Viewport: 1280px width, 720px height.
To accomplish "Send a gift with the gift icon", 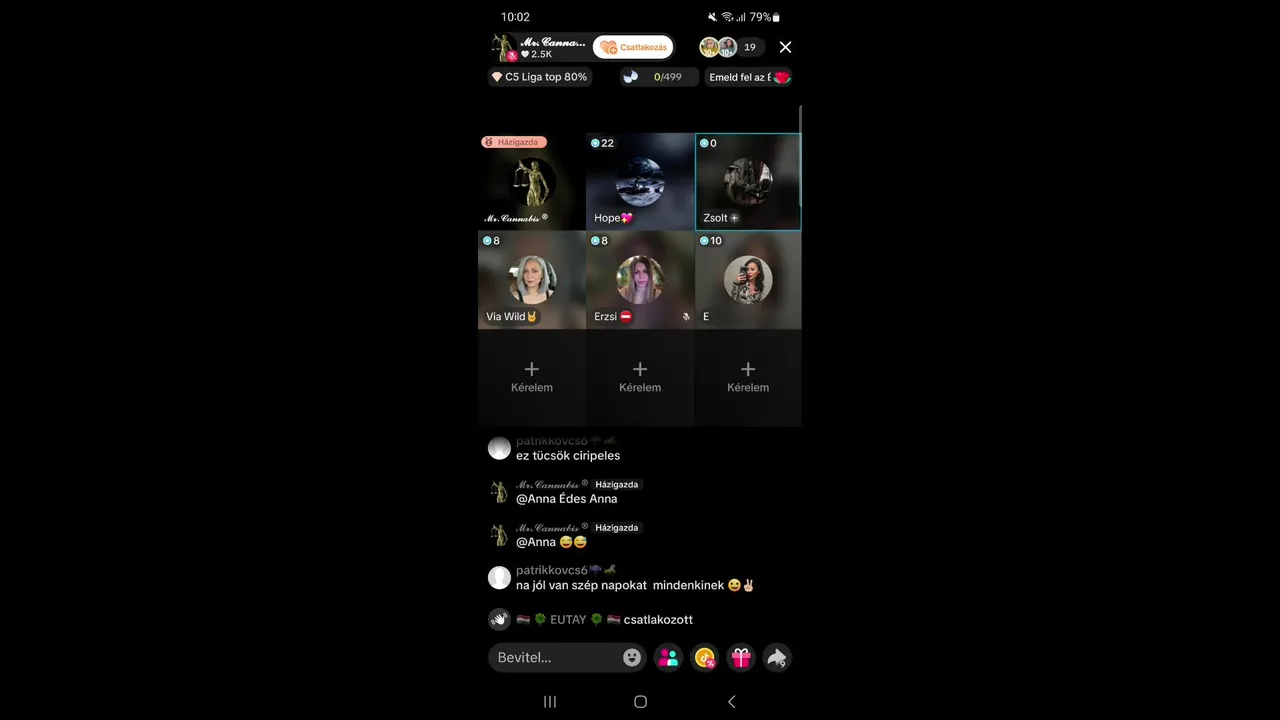I will (740, 657).
